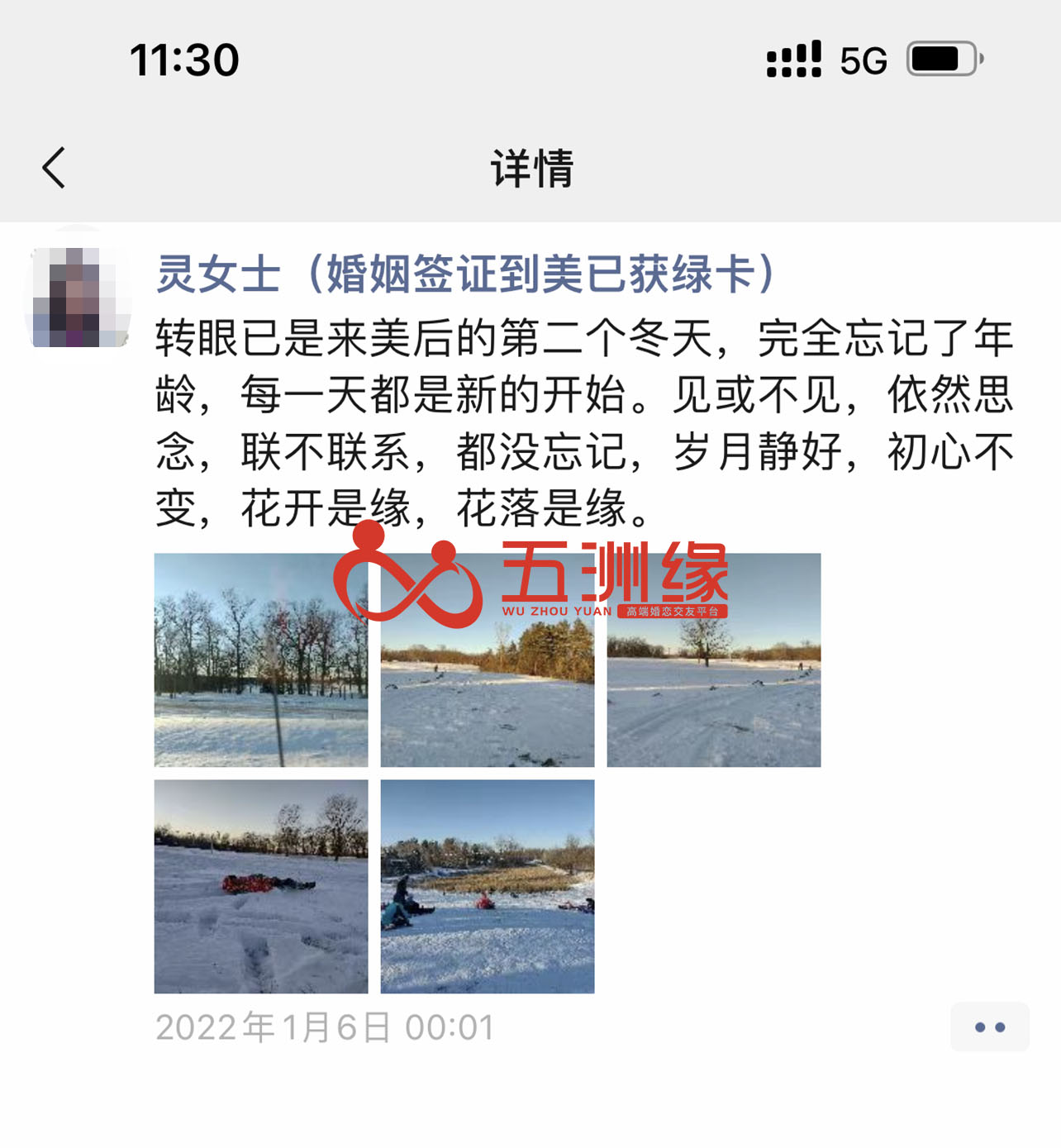The image size is (1061, 1148).
Task: Open the fifth photo of people sledding
Action: (x=488, y=886)
